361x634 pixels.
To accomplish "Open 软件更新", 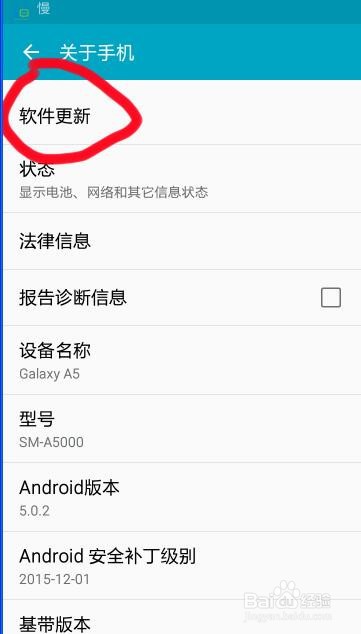I will (182, 116).
